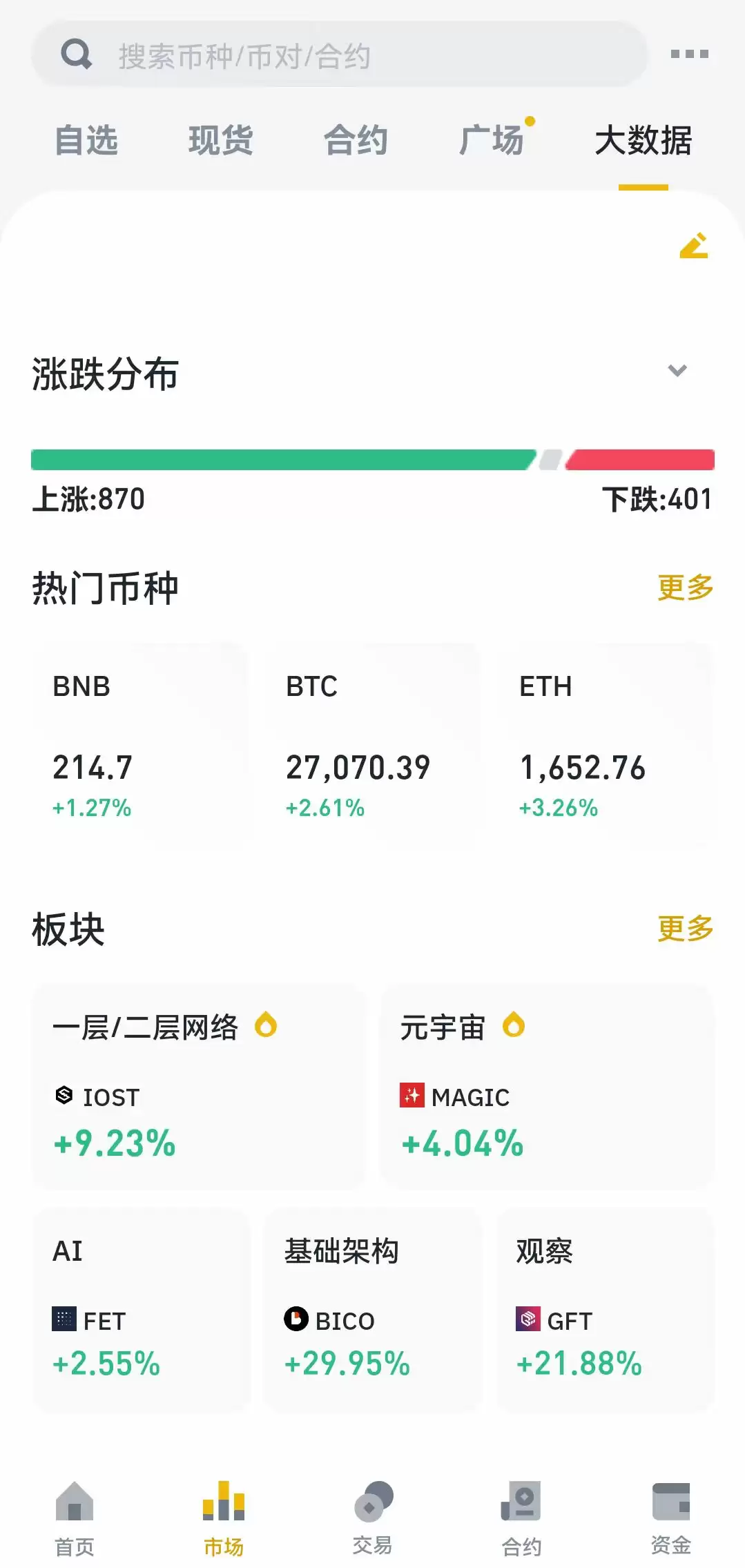745x1568 pixels.
Task: Open 更多 next to 板块
Action: pos(684,929)
